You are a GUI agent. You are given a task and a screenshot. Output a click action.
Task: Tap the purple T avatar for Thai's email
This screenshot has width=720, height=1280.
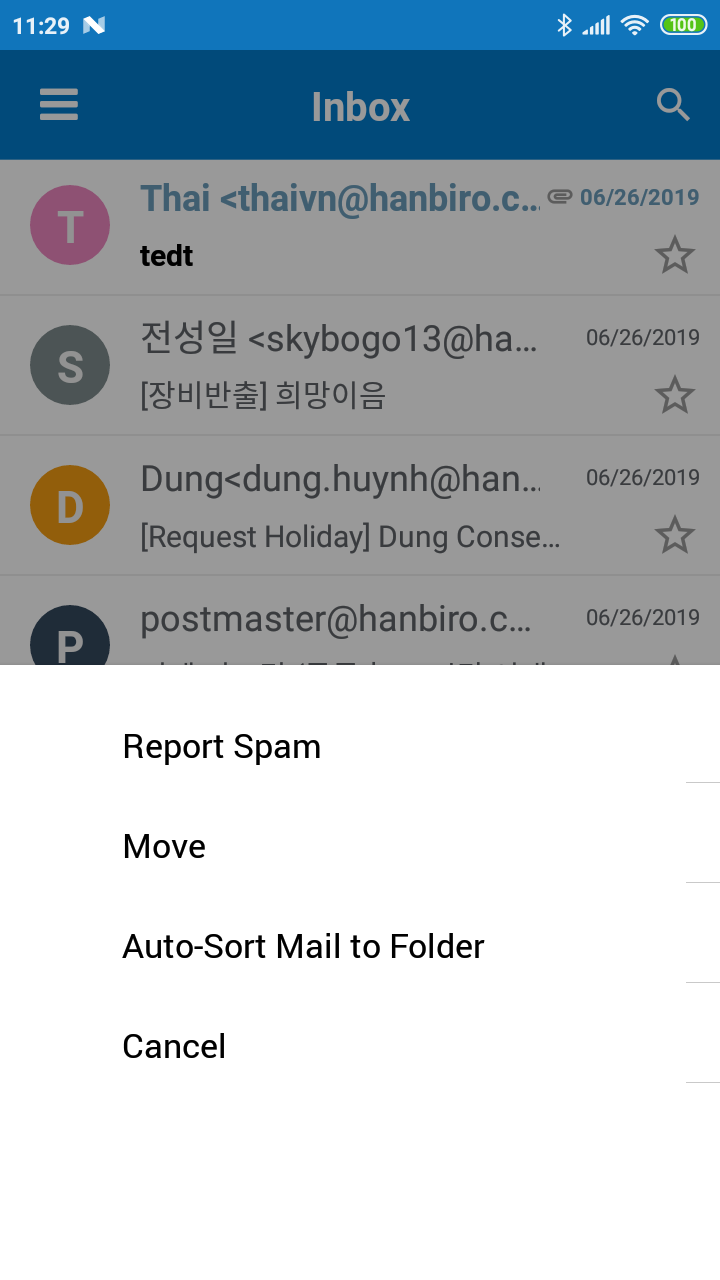(x=70, y=225)
